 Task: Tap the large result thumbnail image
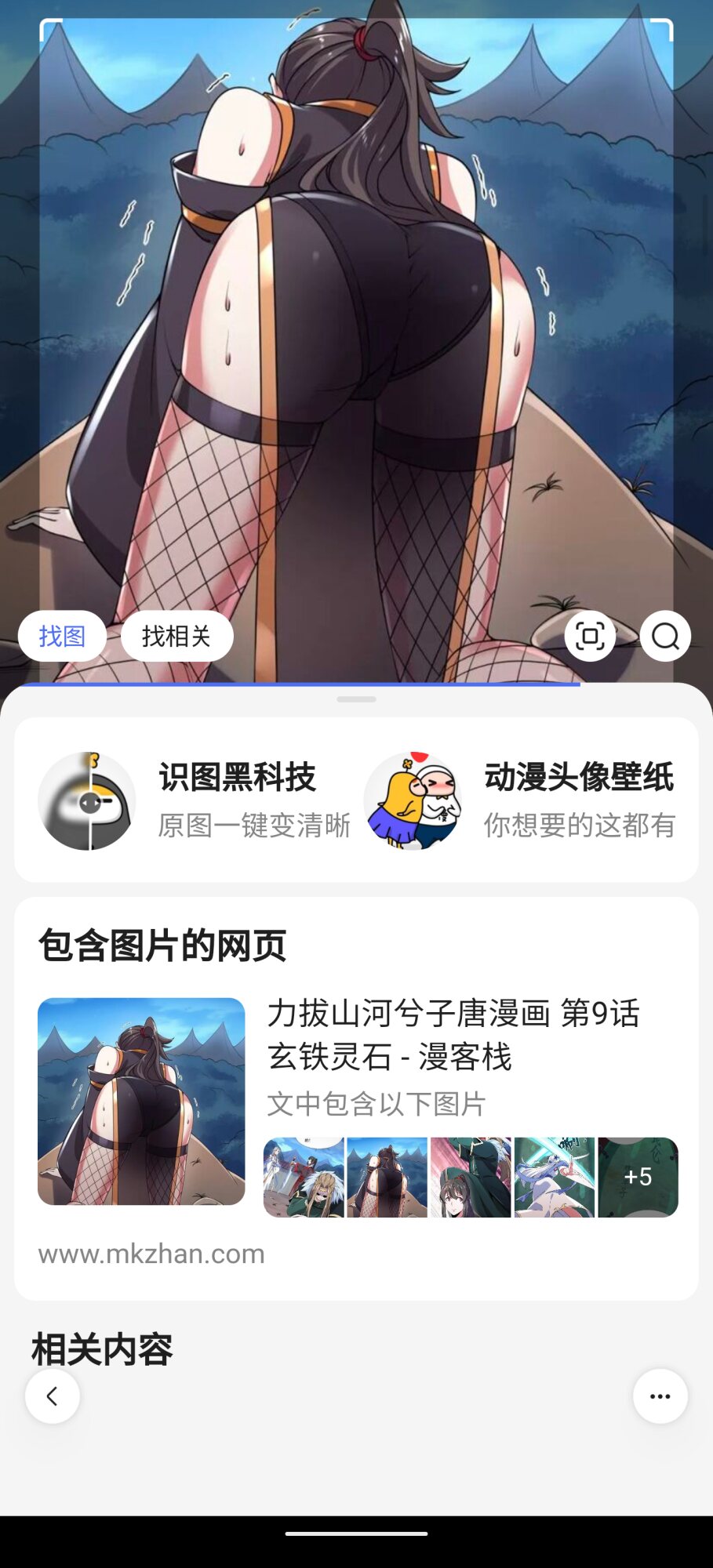click(141, 1101)
